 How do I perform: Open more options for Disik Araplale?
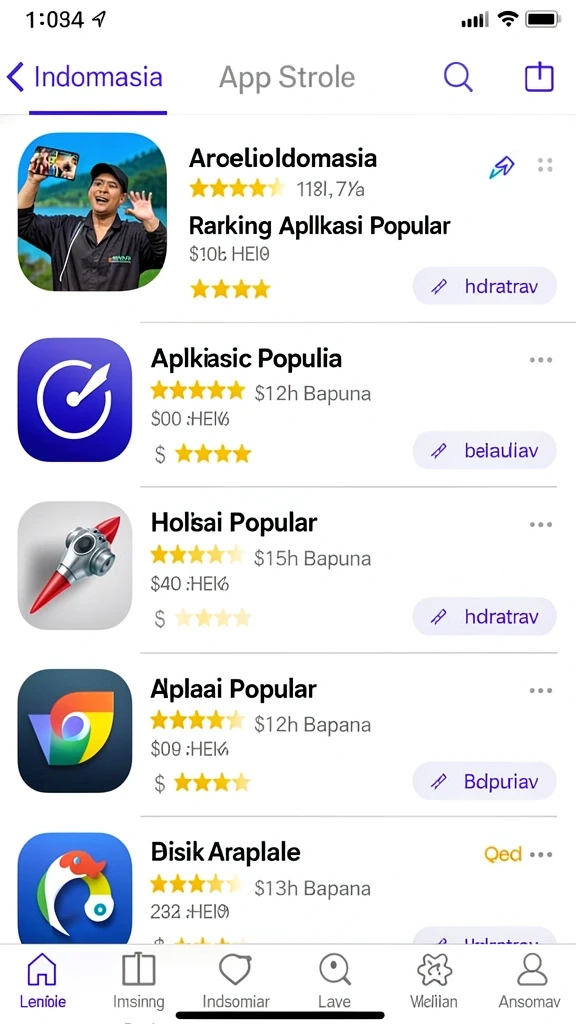(541, 855)
